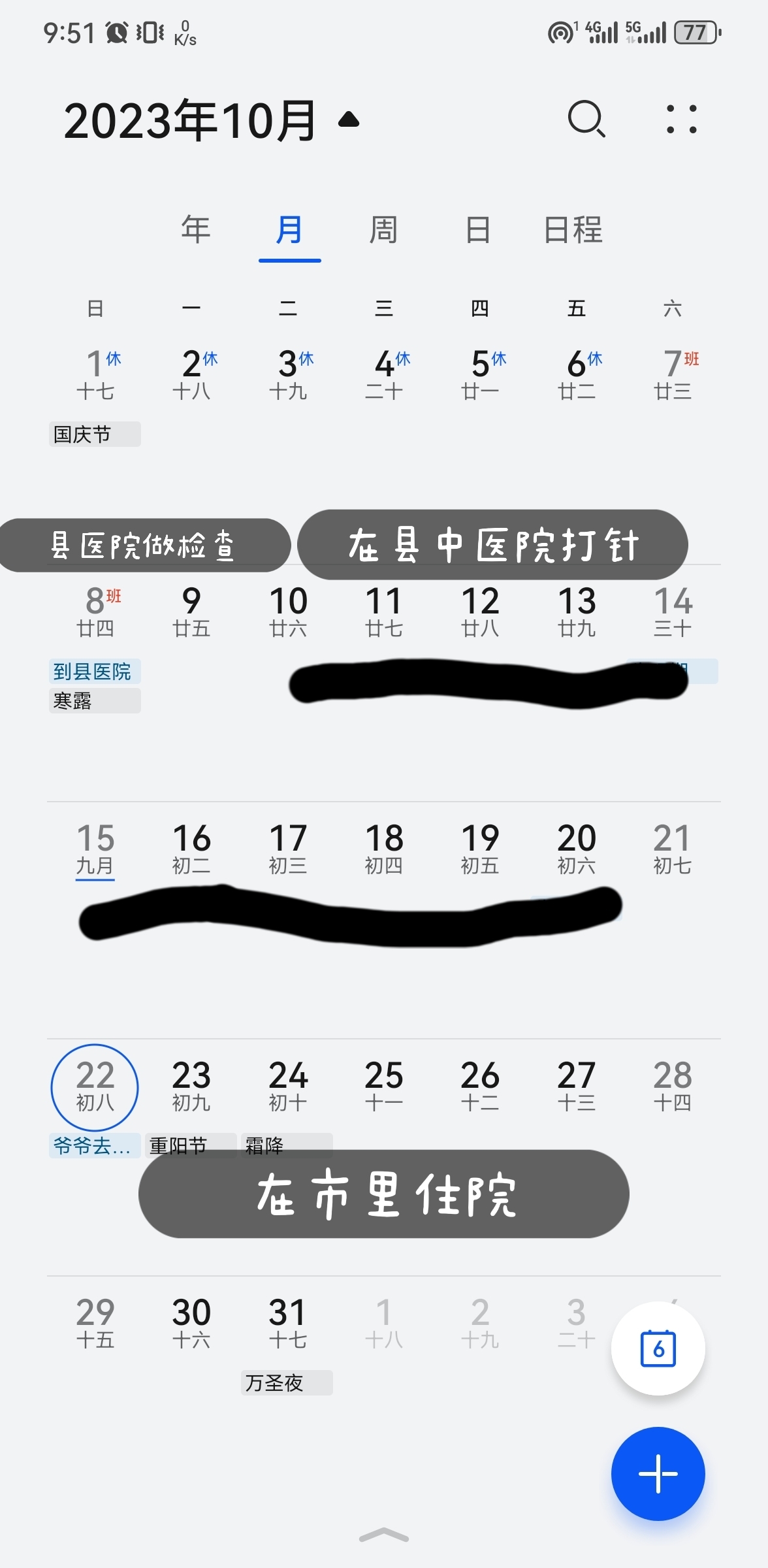Select October 14 on the calendar
768x1568 pixels.
tap(673, 611)
